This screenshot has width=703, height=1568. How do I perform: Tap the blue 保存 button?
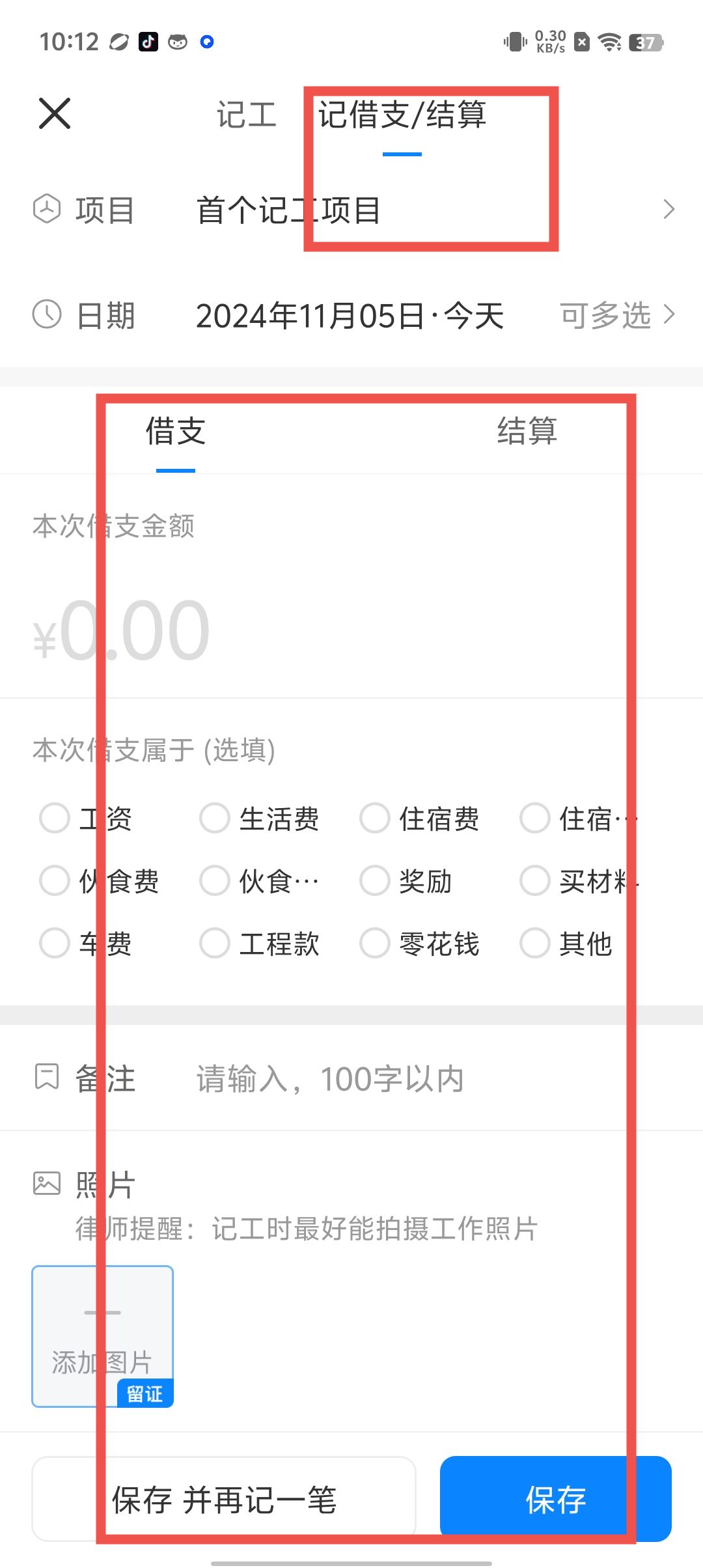pos(555,1500)
